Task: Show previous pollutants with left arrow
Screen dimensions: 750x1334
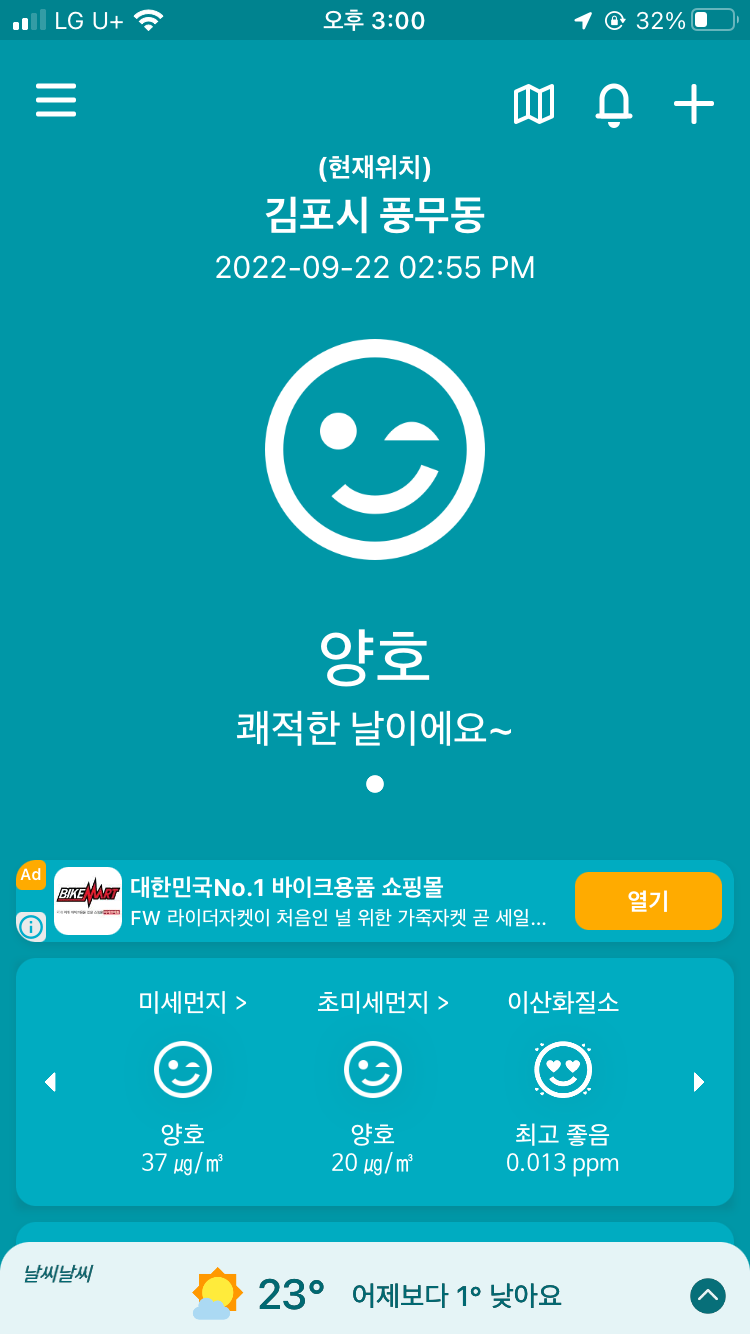Action: coord(50,1081)
